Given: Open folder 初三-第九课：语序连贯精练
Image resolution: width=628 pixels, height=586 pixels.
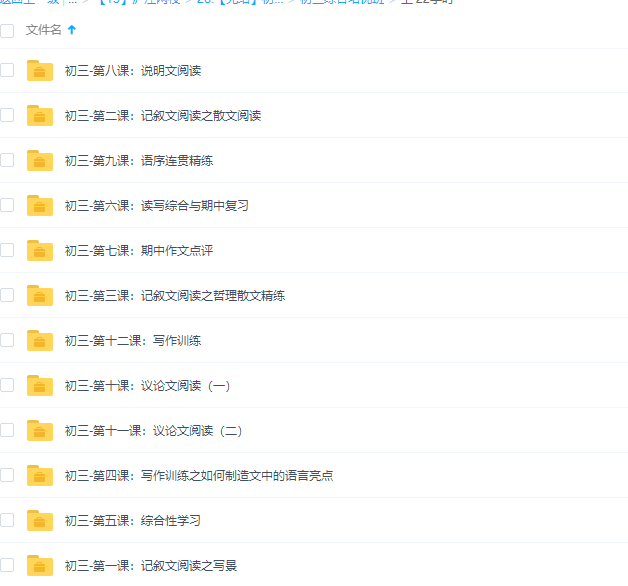Looking at the screenshot, I should point(138,161).
